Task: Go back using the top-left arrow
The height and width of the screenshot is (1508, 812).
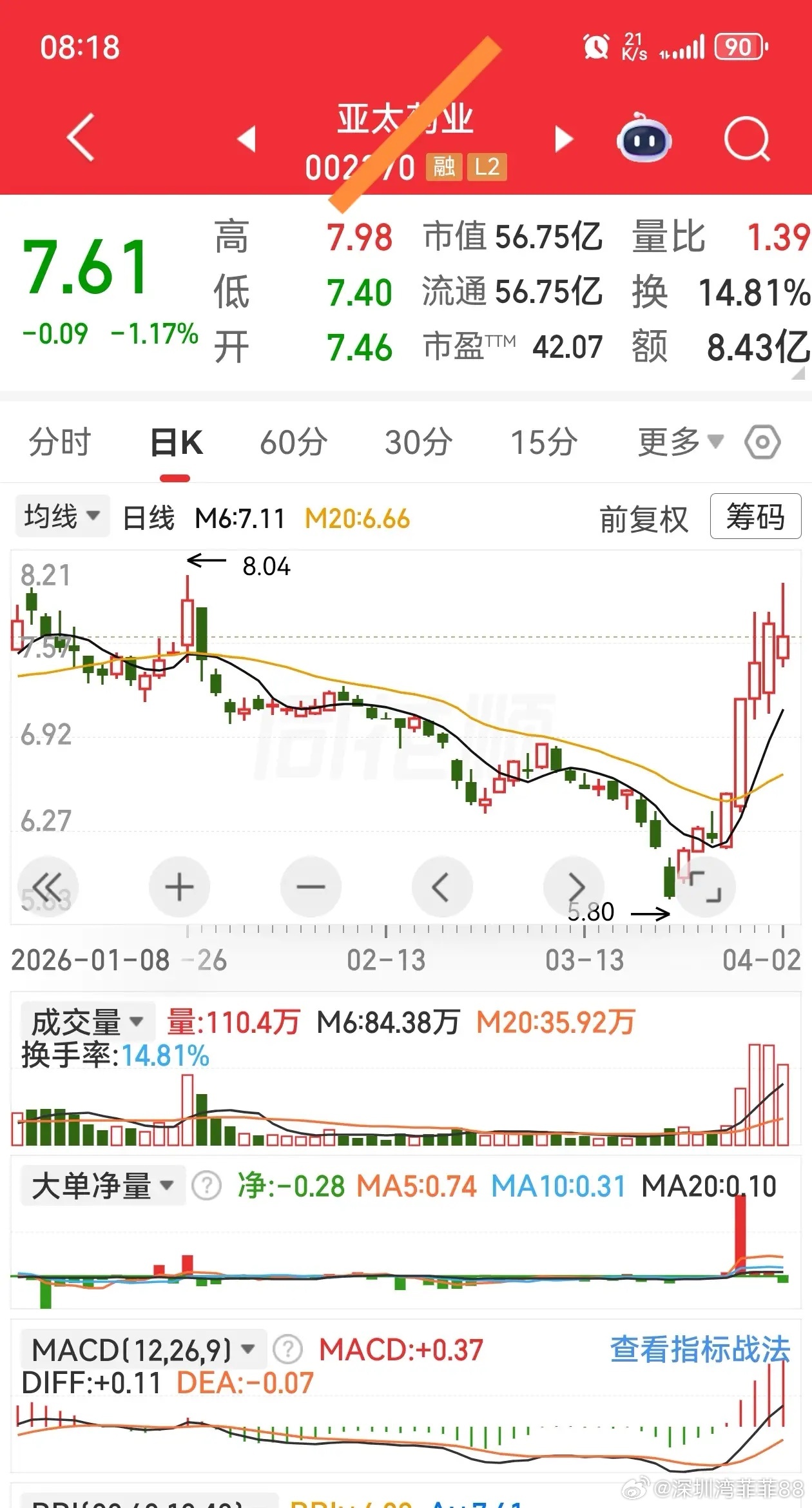Action: 81,137
